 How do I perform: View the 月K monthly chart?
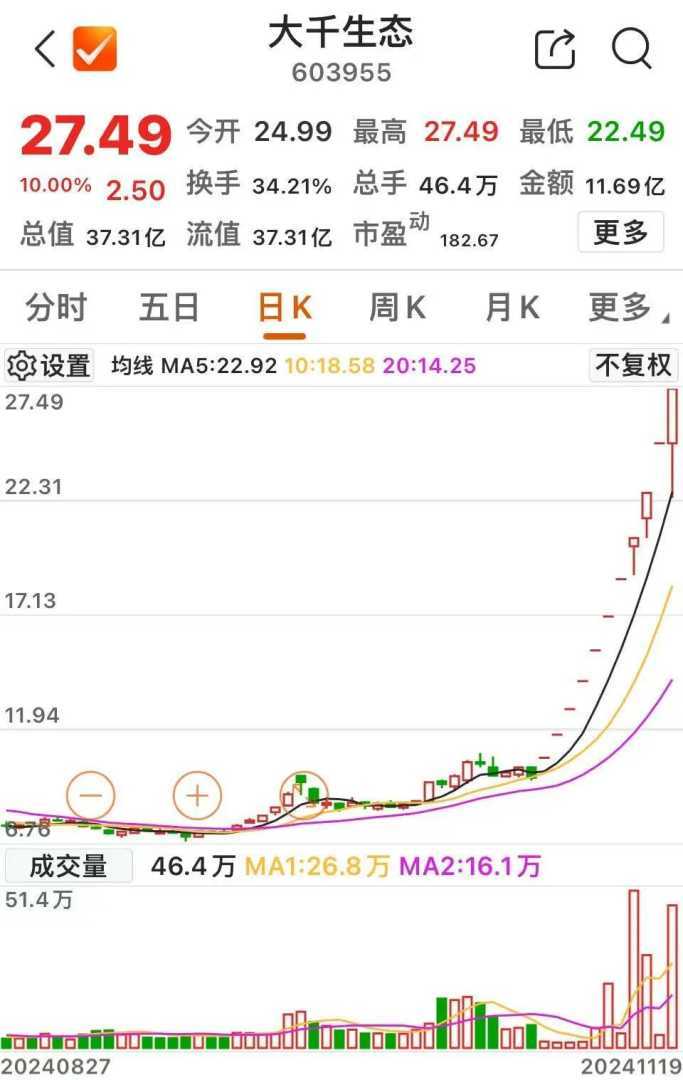512,307
